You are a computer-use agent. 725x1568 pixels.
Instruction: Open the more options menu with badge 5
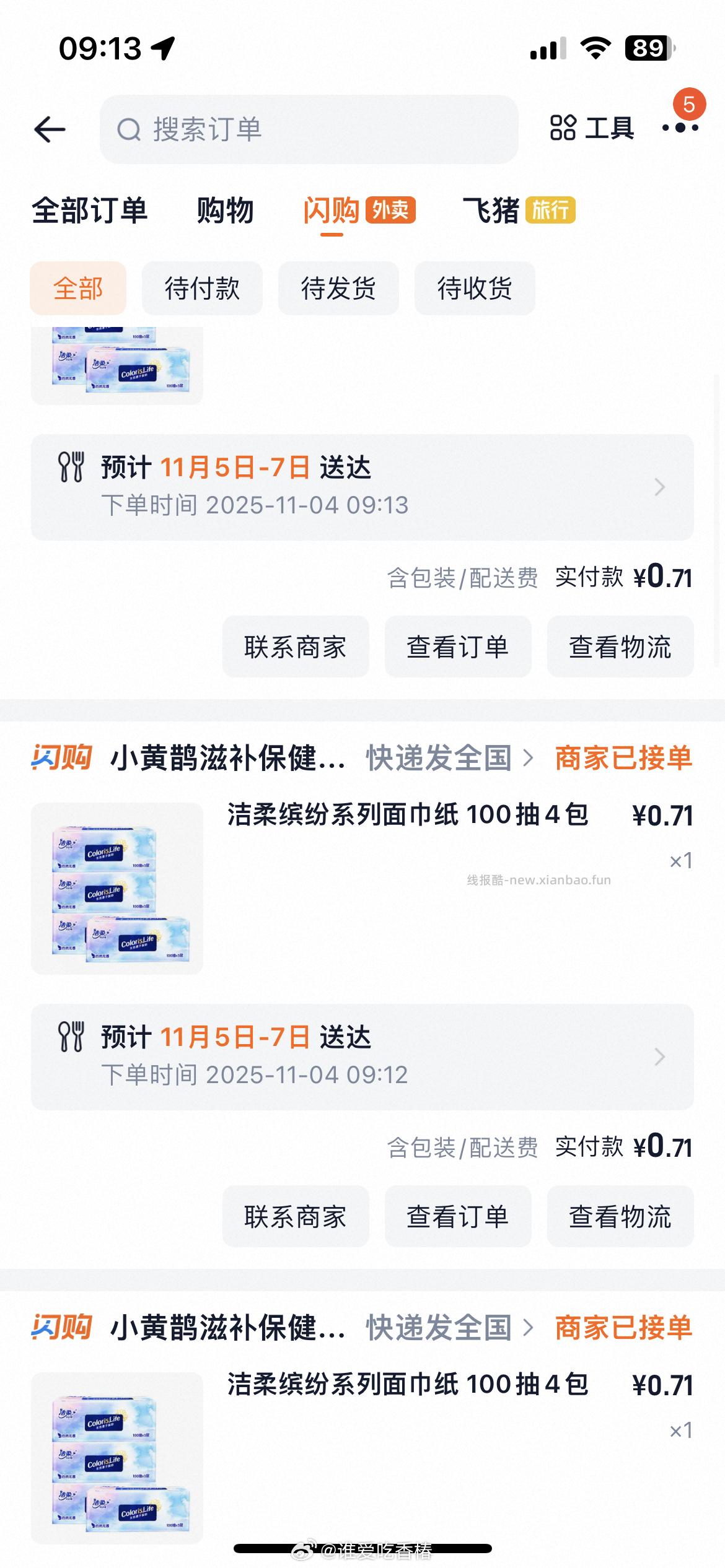(680, 128)
